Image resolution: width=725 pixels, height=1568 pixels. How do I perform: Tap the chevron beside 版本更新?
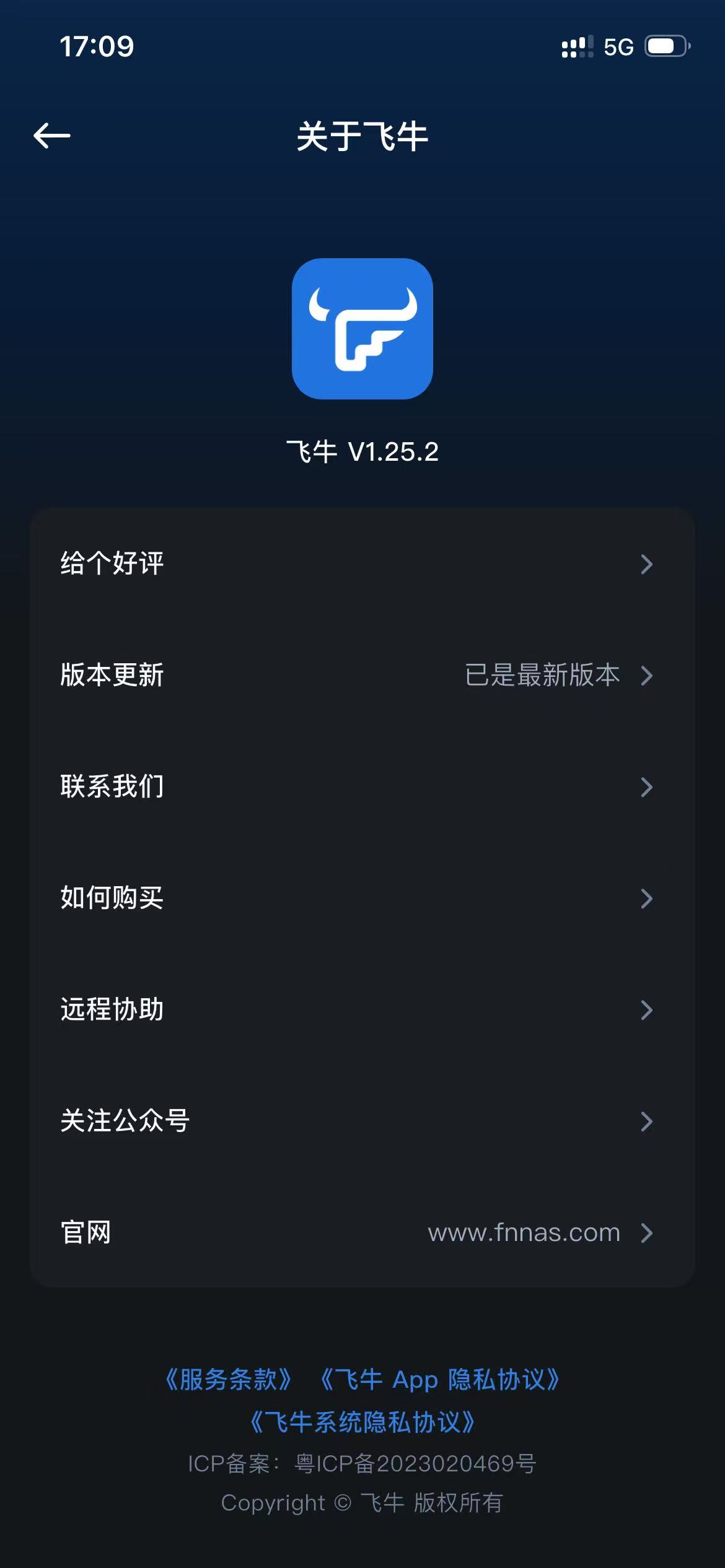click(648, 675)
